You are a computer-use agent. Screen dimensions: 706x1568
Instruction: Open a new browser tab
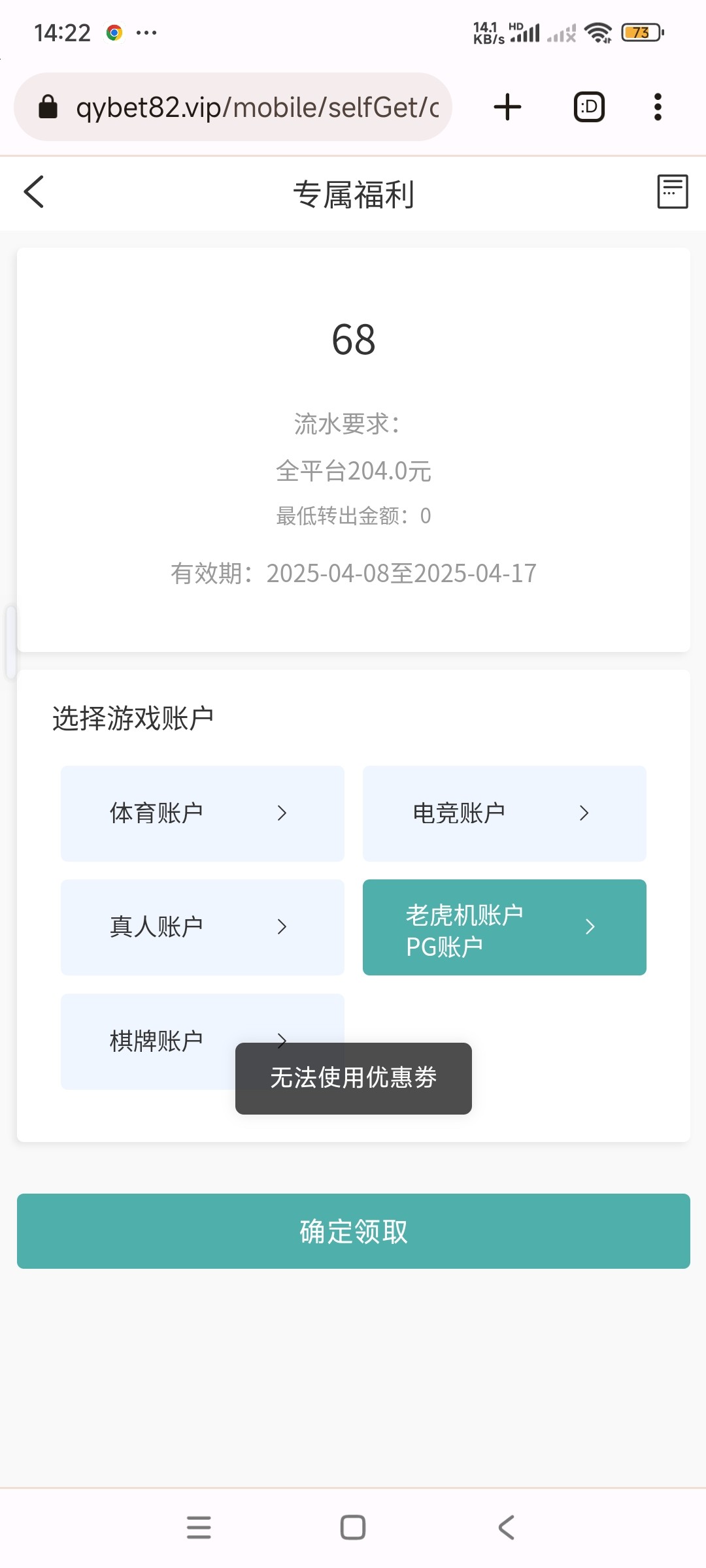(x=507, y=107)
